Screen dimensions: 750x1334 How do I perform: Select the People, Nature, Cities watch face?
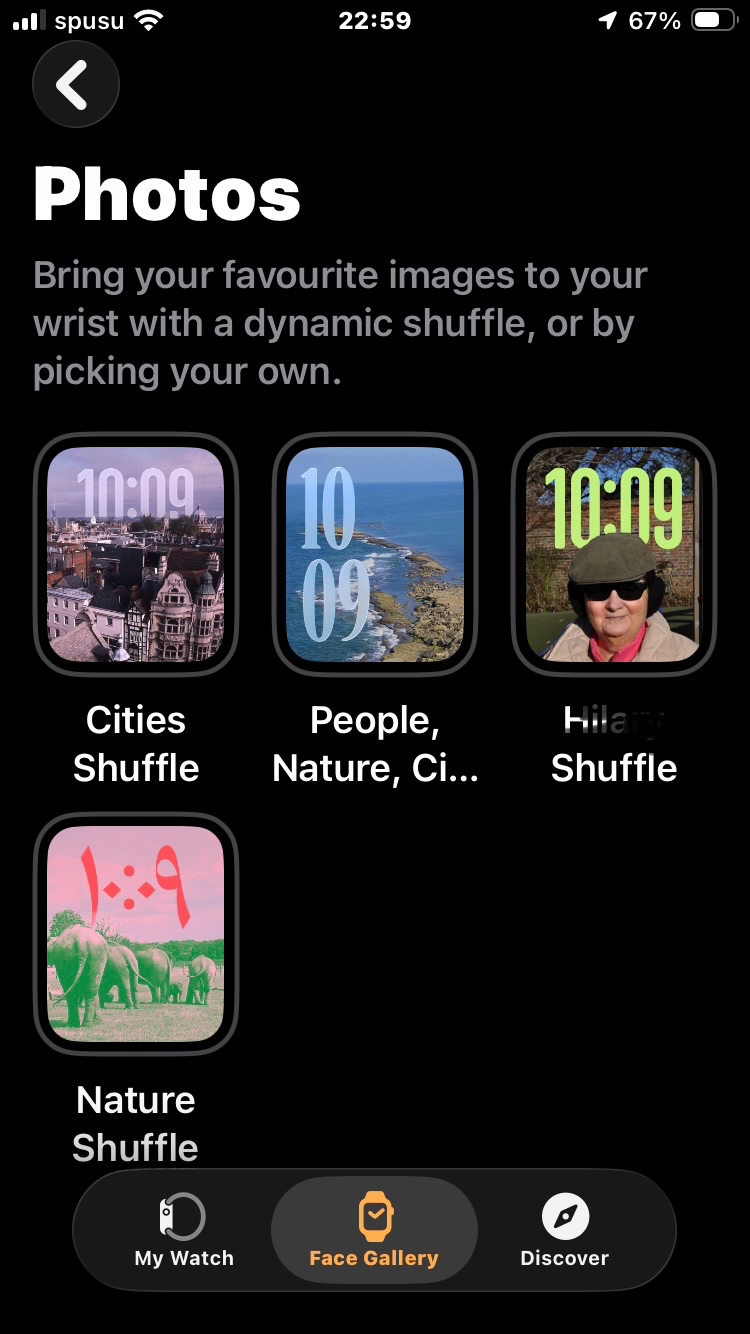coord(375,554)
